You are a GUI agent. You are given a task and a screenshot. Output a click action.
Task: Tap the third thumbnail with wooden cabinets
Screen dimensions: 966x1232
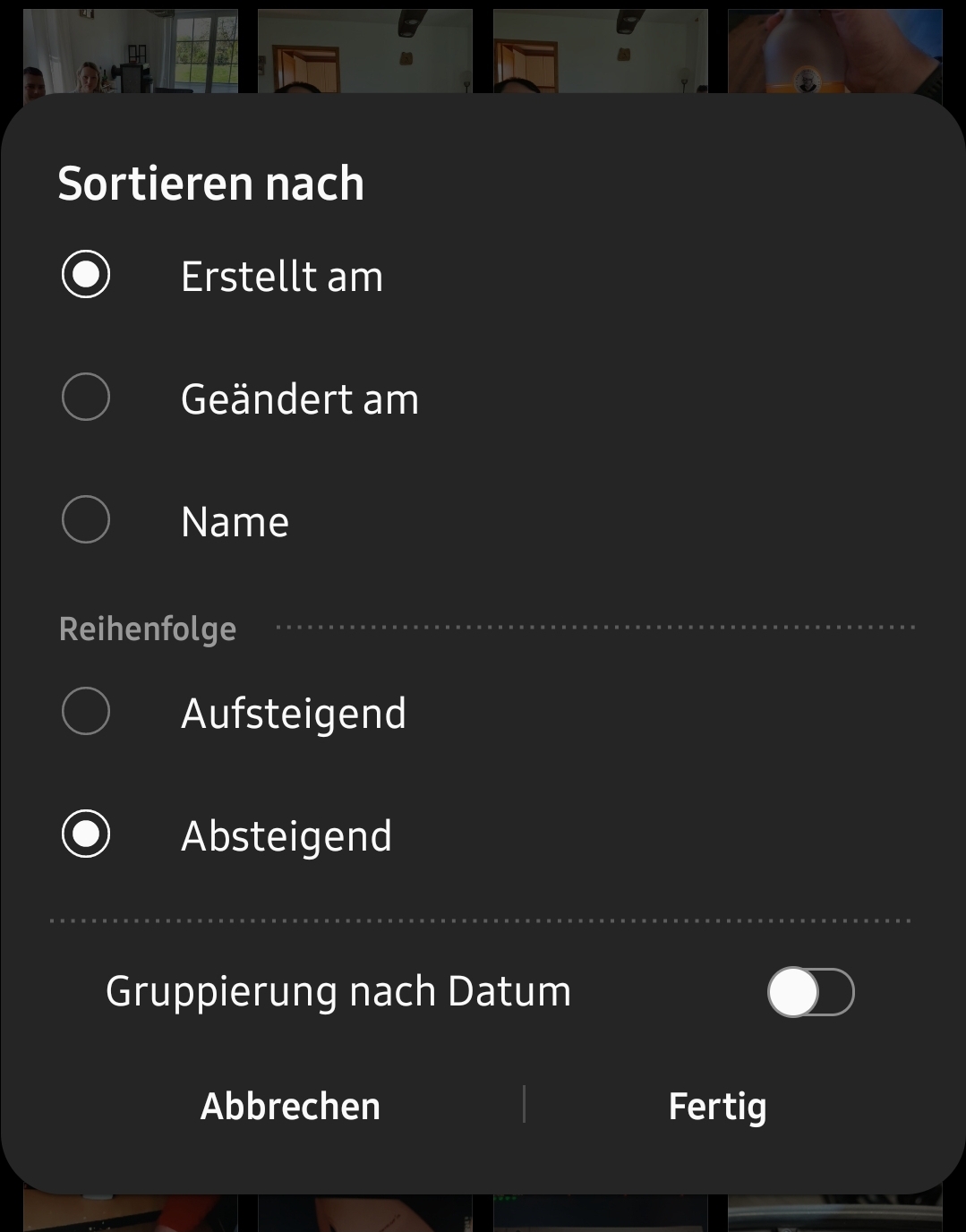point(600,49)
